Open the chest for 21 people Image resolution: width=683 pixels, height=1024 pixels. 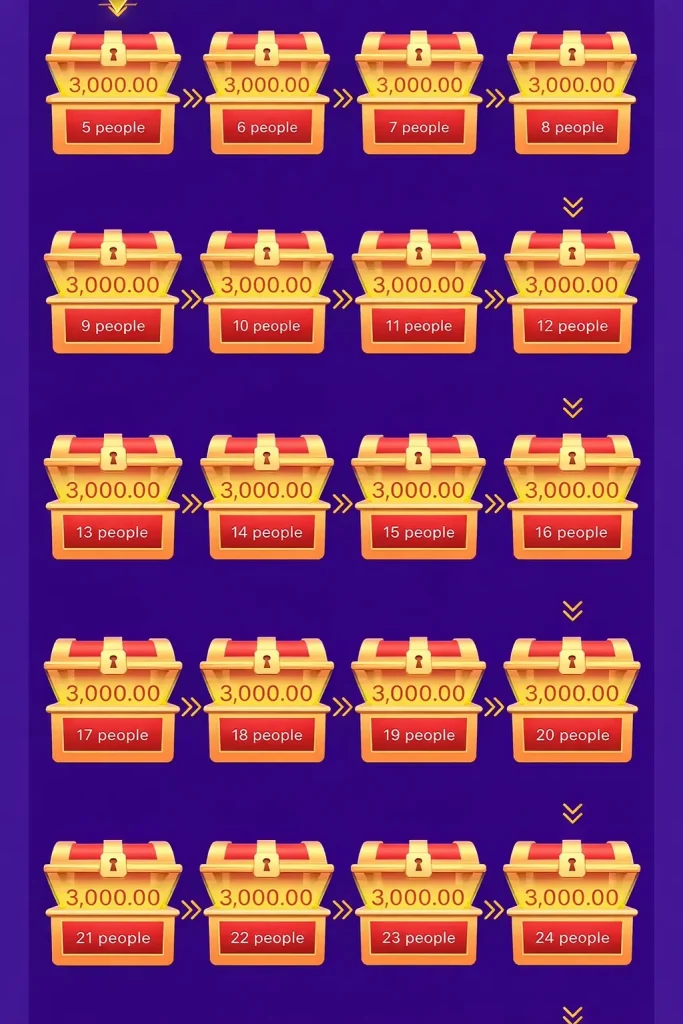[x=113, y=903]
